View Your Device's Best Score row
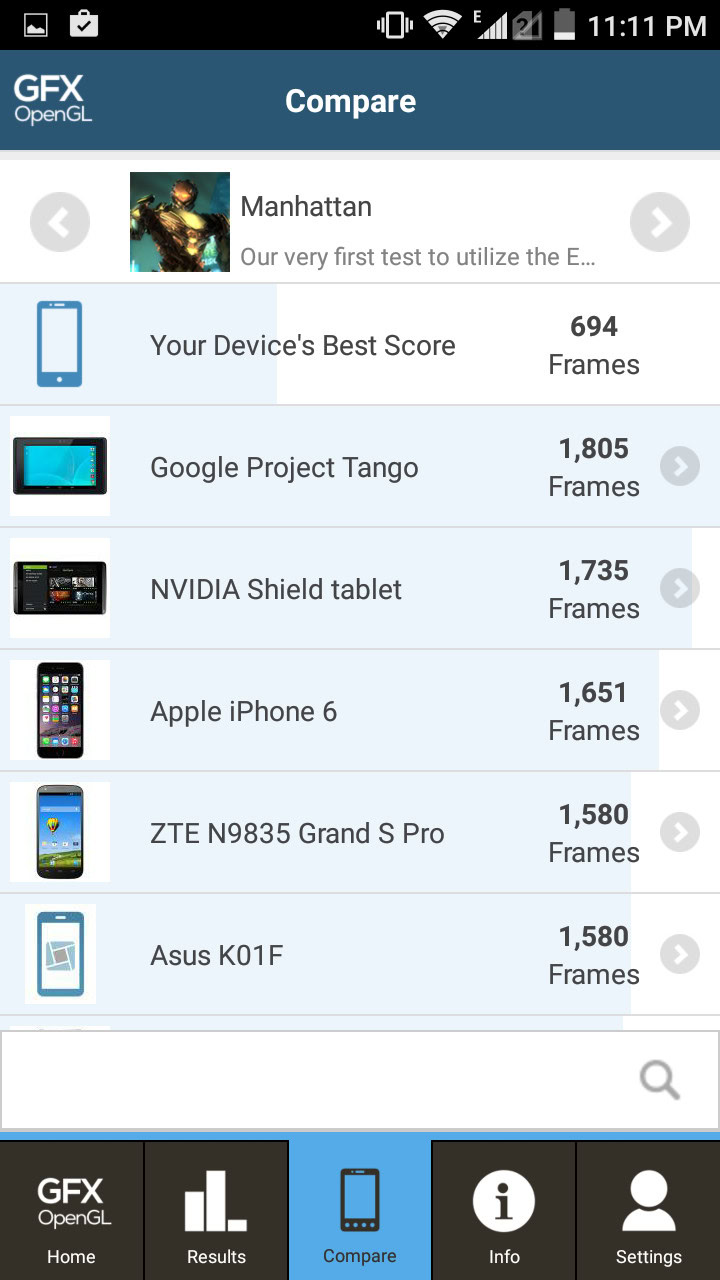Image resolution: width=720 pixels, height=1280 pixels. point(360,345)
